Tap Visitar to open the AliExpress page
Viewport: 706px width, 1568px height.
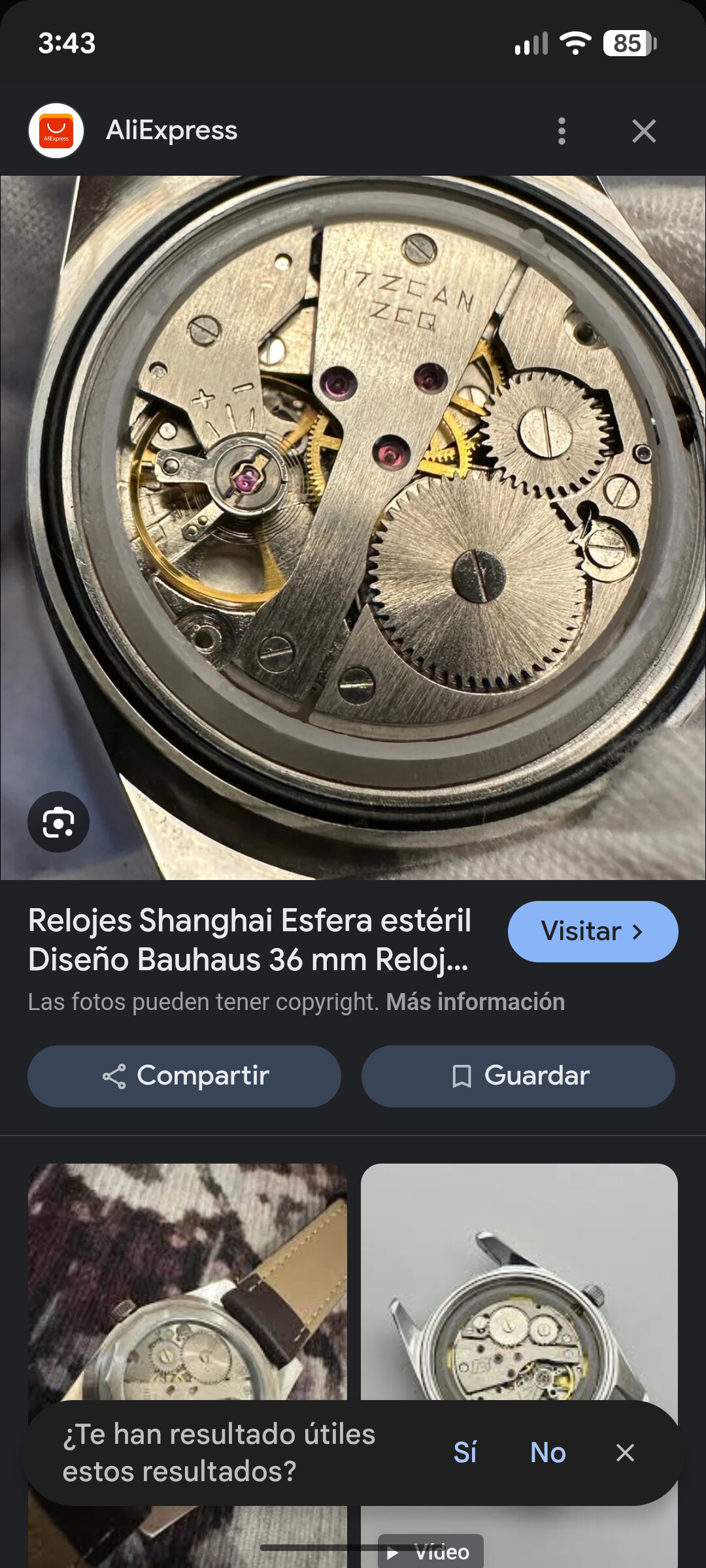592,932
